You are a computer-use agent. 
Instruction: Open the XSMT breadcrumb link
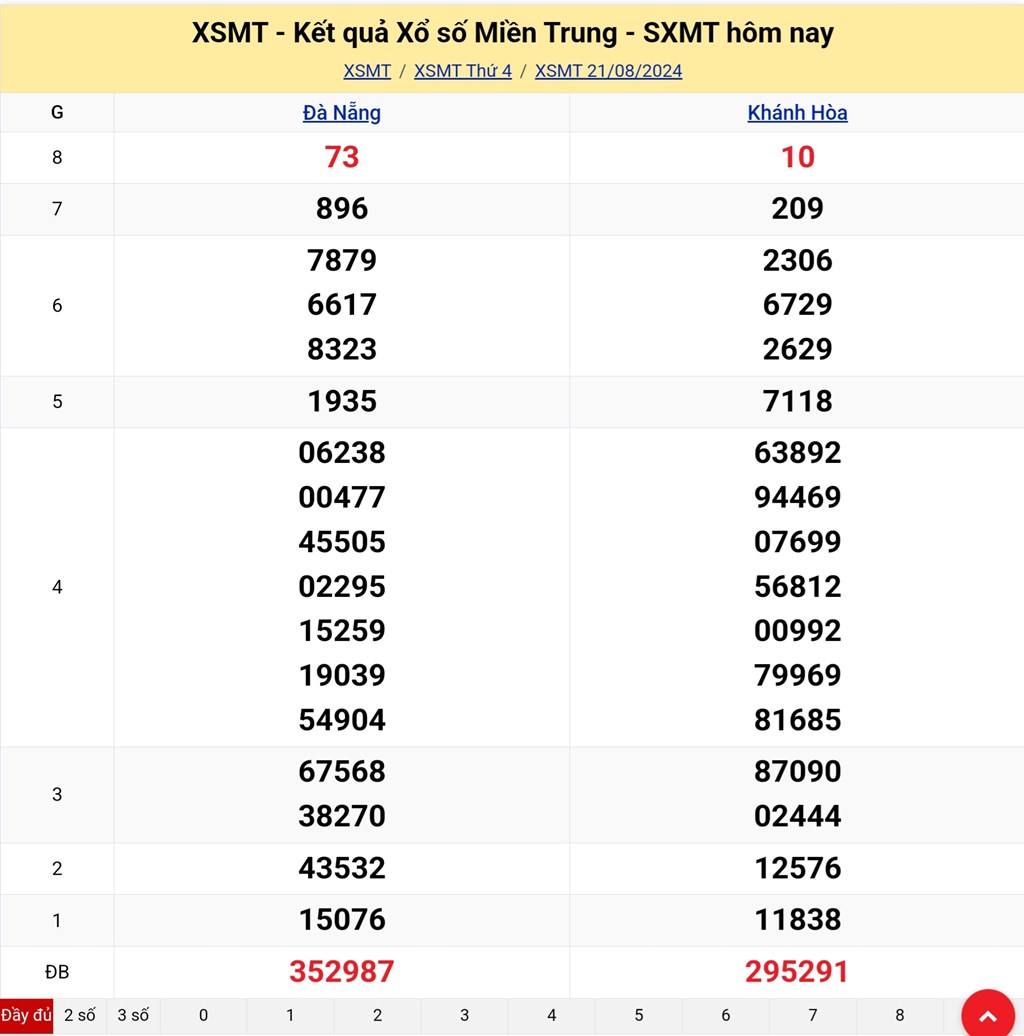click(367, 71)
